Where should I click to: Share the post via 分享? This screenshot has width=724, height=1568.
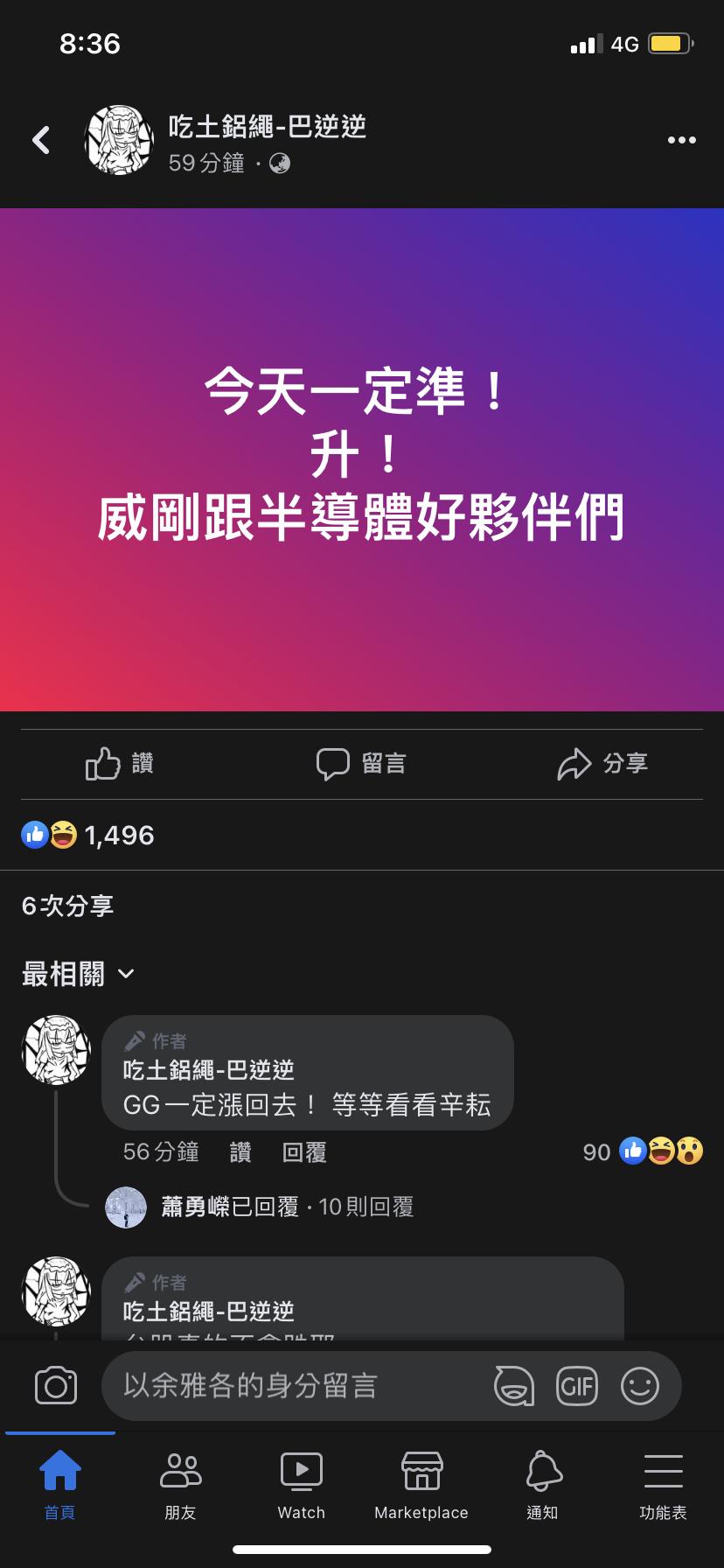click(x=602, y=763)
